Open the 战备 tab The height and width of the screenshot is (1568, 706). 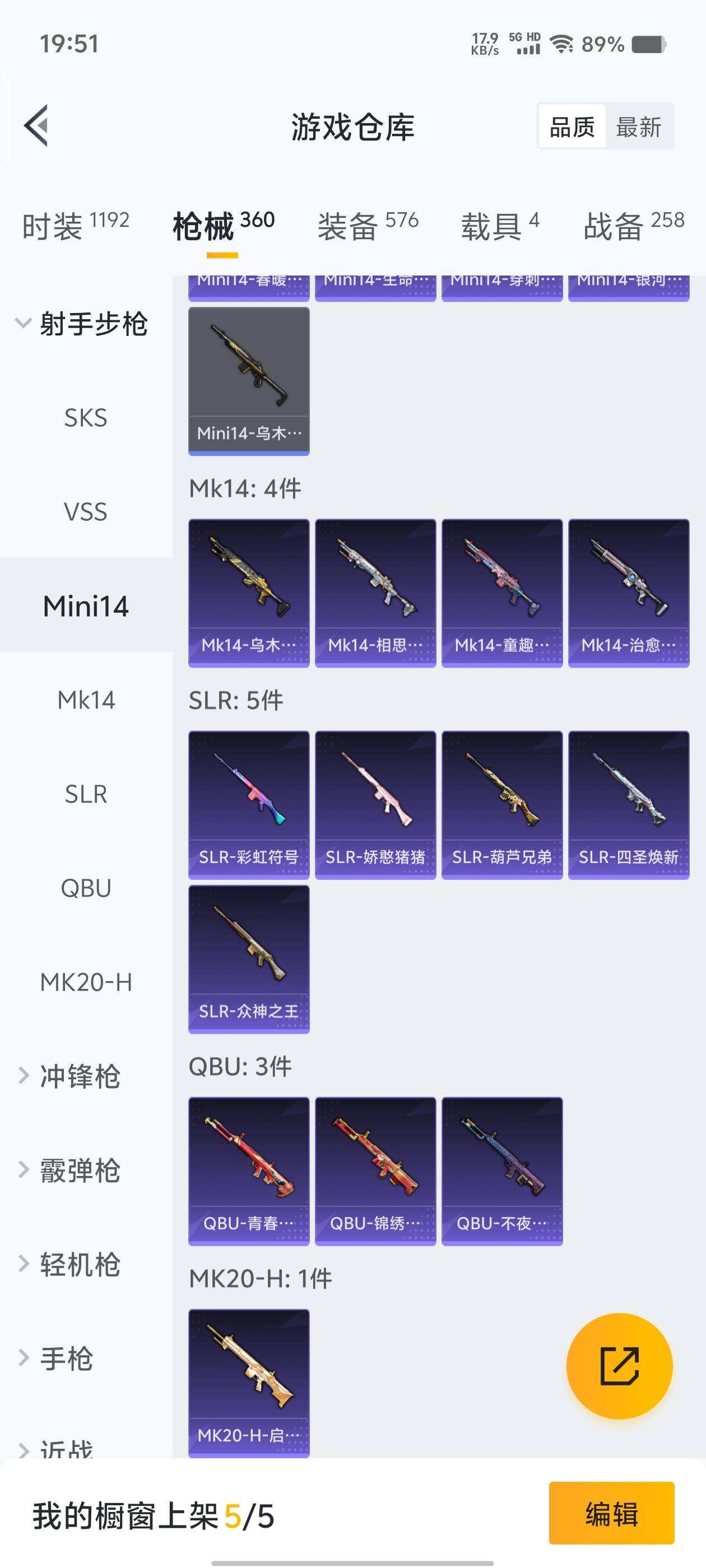pos(634,226)
